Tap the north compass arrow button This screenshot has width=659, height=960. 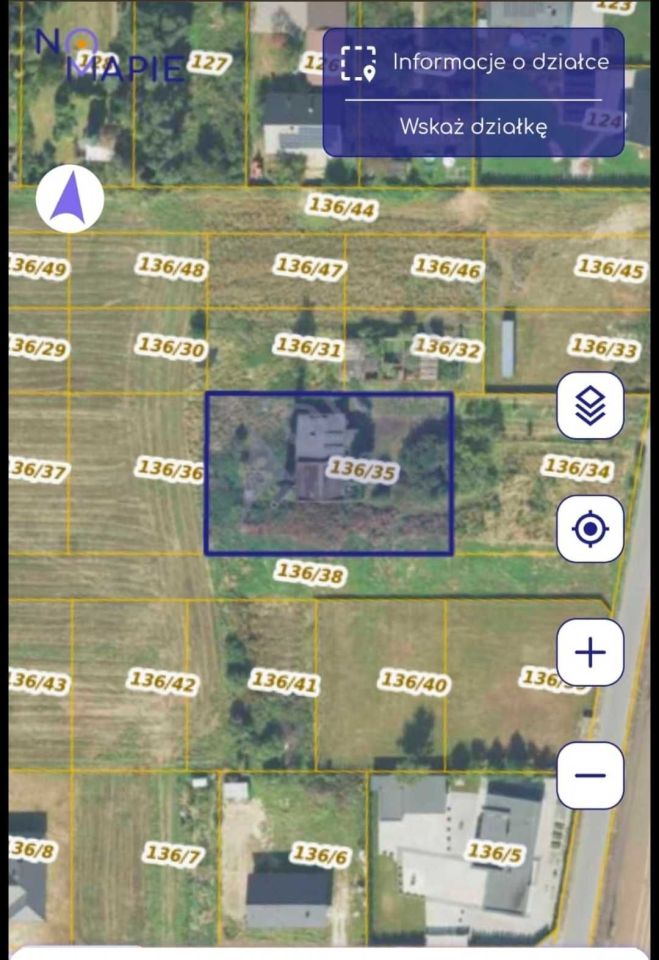pyautogui.click(x=70, y=199)
